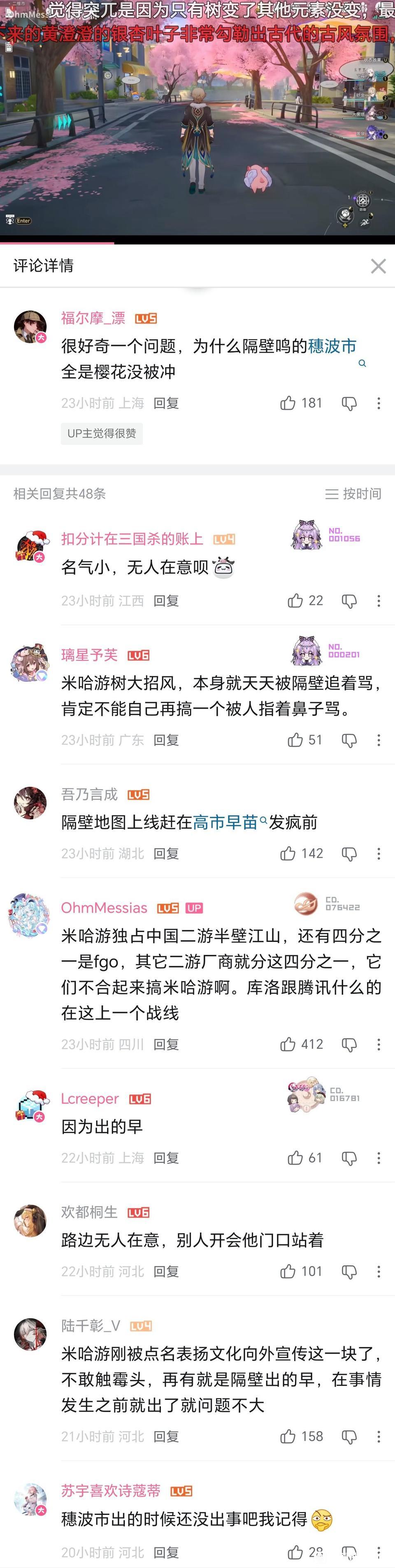Viewport: 395px width, 1568px height.
Task: Open more options on 福尔摩_漂's comment
Action: click(x=379, y=404)
